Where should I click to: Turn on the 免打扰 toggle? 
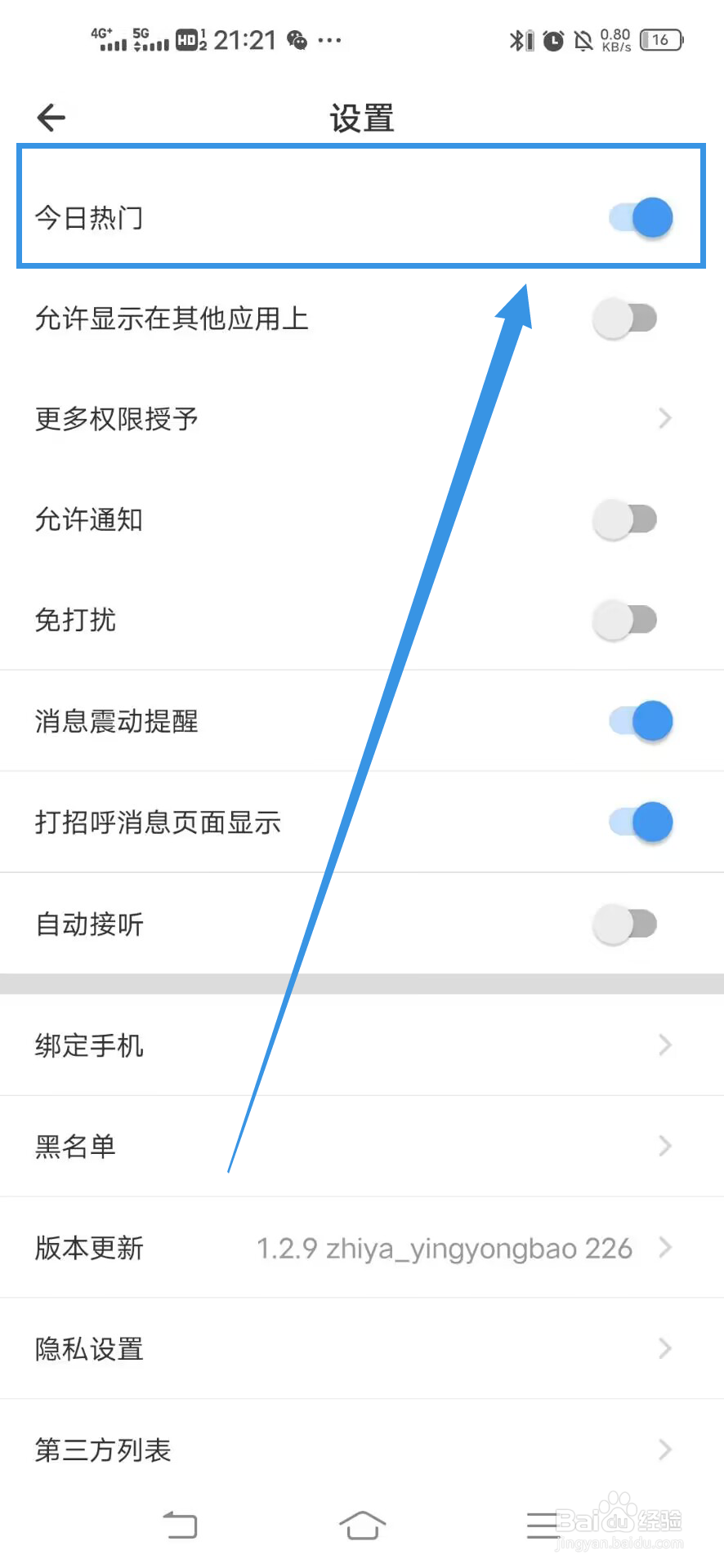(625, 620)
